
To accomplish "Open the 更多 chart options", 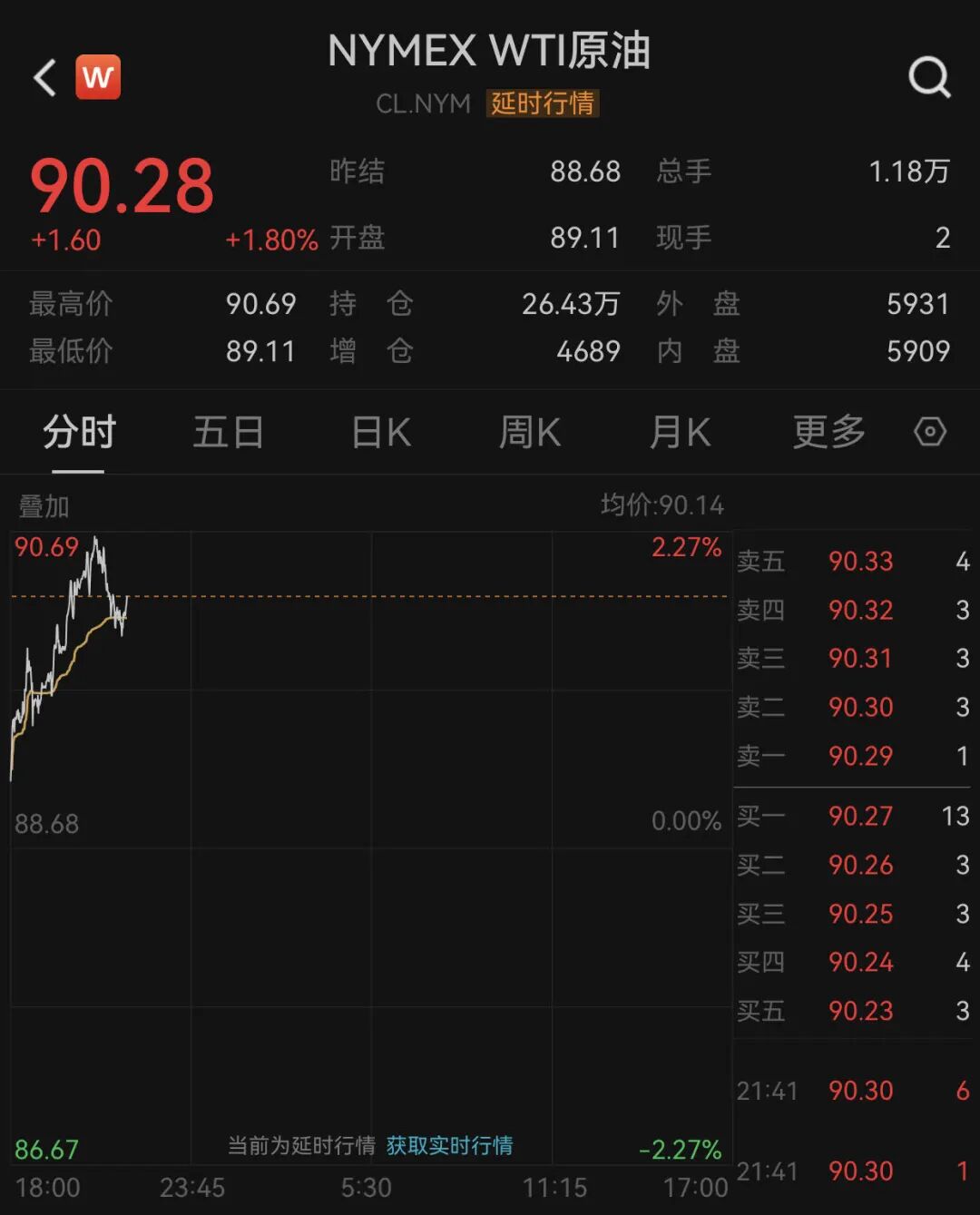I will pos(829,432).
